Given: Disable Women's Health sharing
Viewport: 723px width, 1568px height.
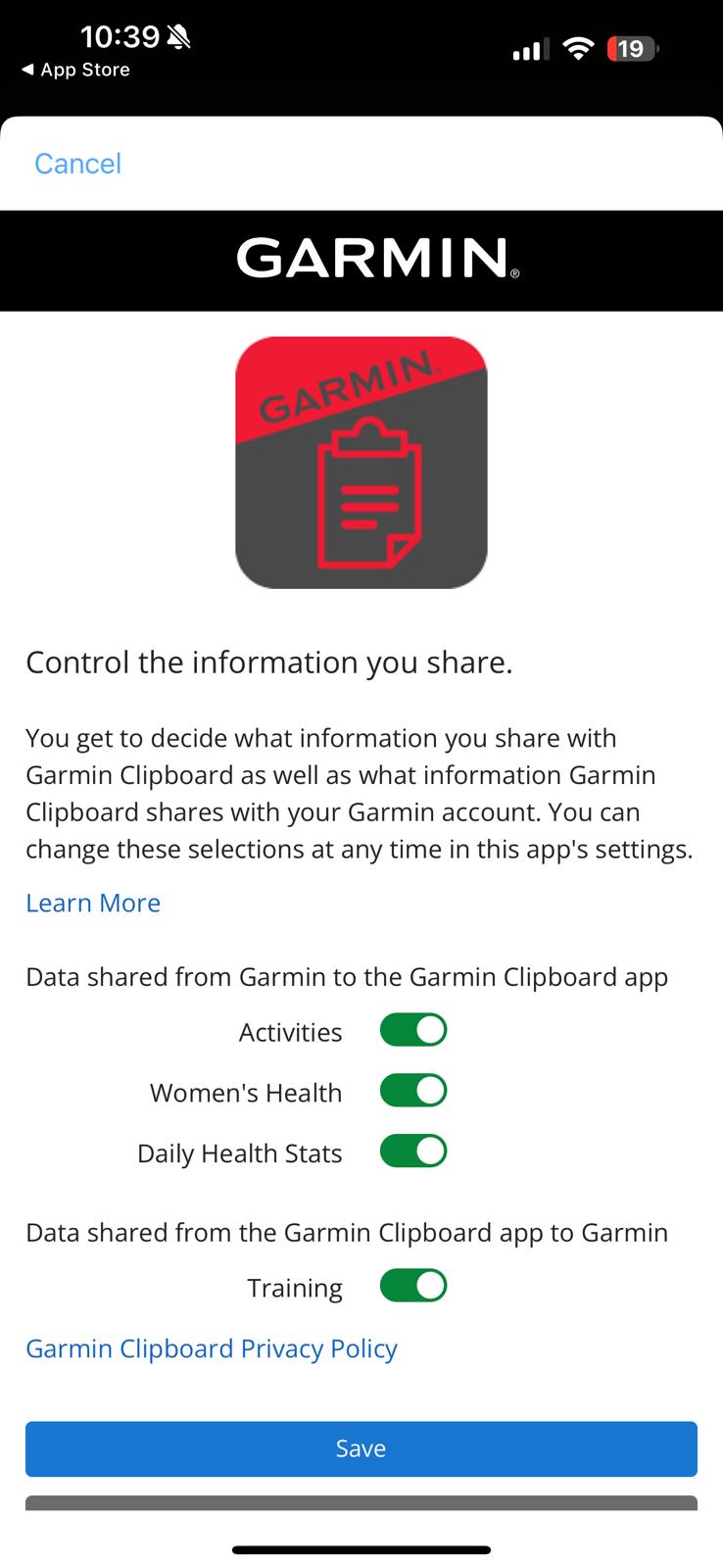Looking at the screenshot, I should coord(413,1091).
